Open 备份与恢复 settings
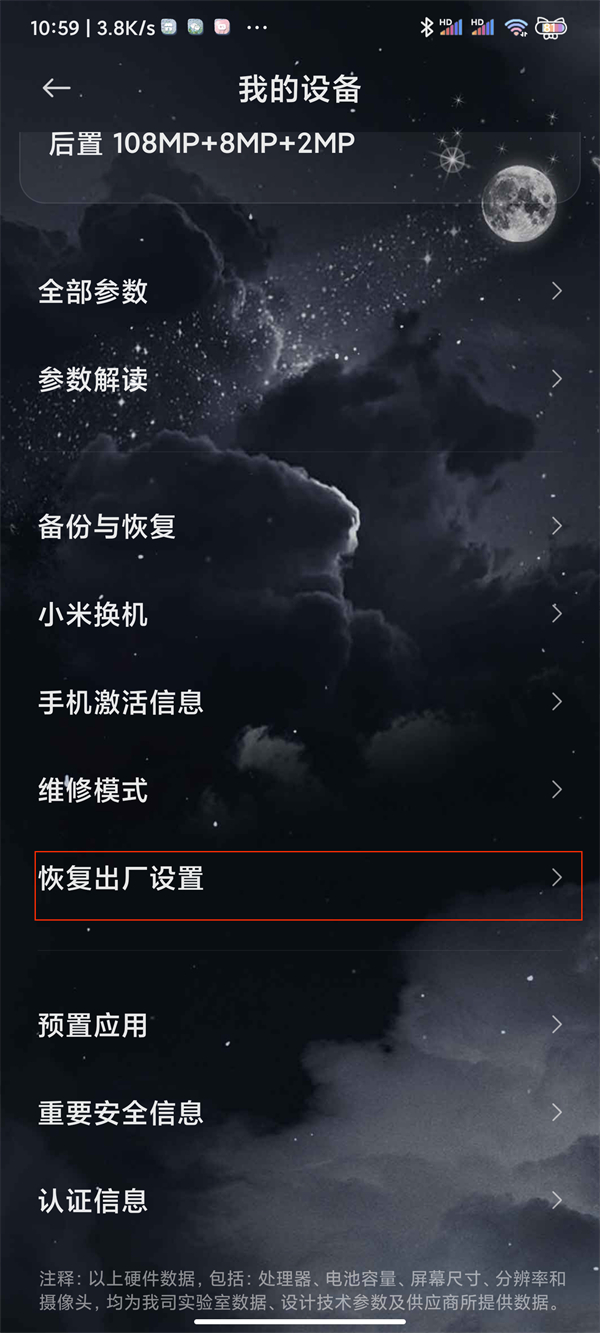This screenshot has width=600, height=1333. tap(300, 527)
